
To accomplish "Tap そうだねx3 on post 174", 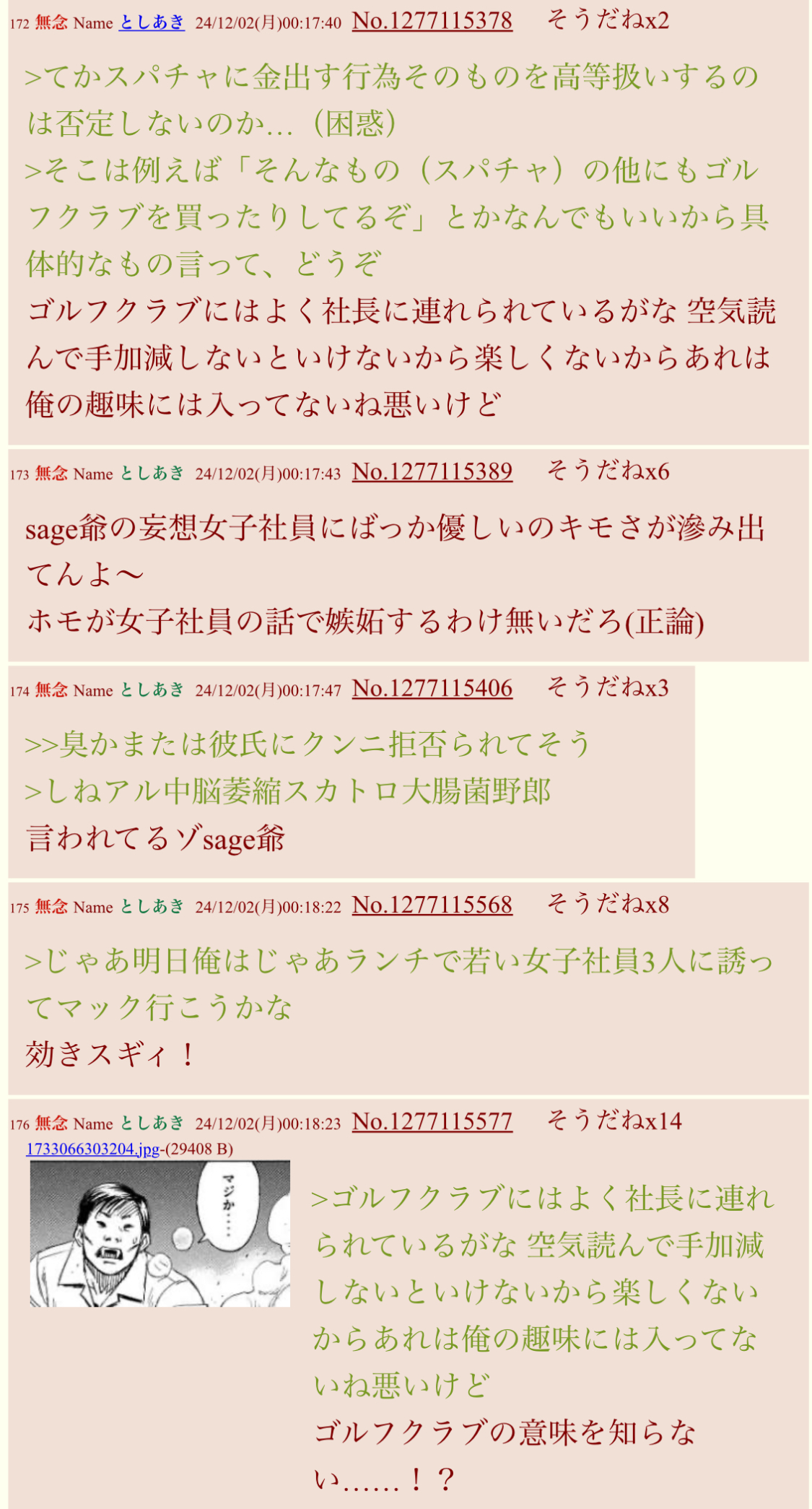I will (x=607, y=687).
